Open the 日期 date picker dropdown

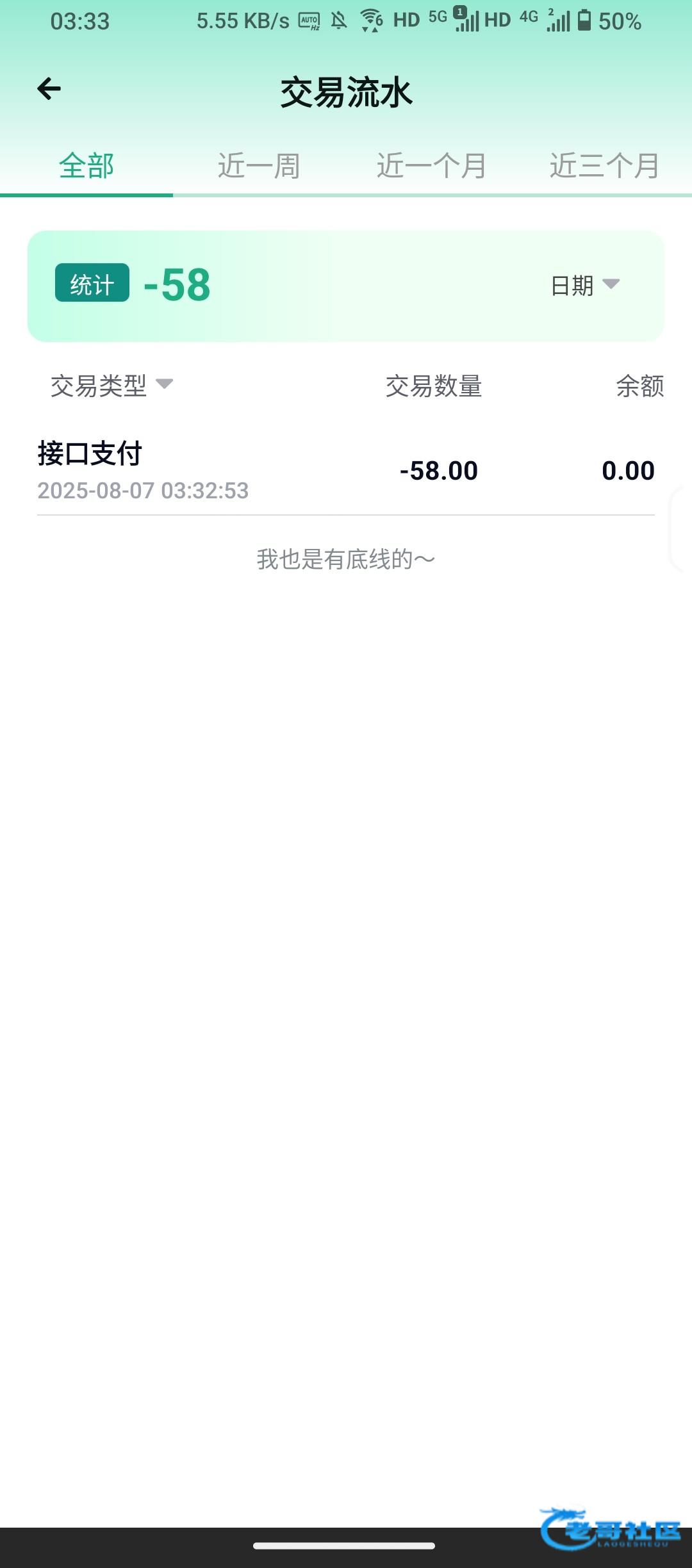pos(584,285)
